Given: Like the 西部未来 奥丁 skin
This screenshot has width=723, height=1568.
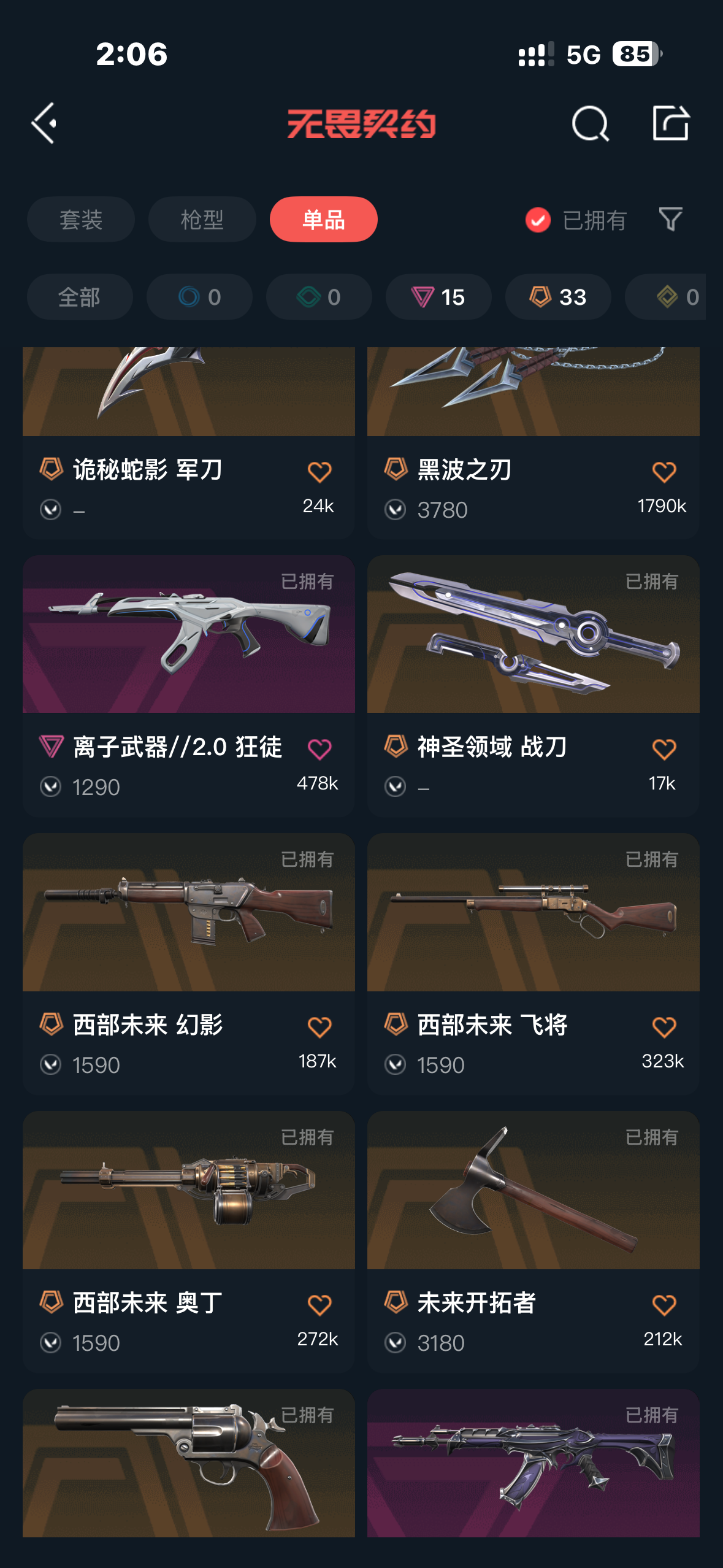Looking at the screenshot, I should [319, 1305].
